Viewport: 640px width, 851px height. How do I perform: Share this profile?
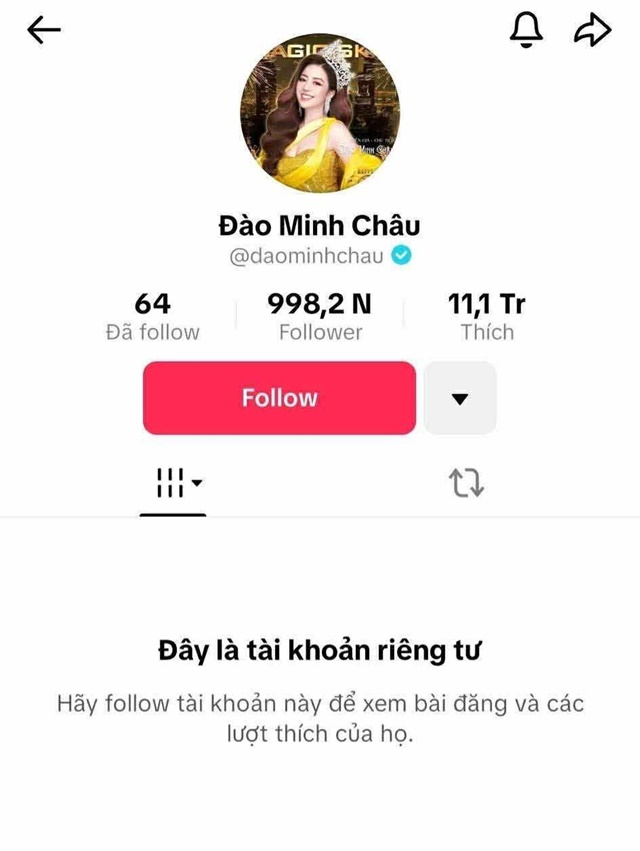click(x=592, y=31)
